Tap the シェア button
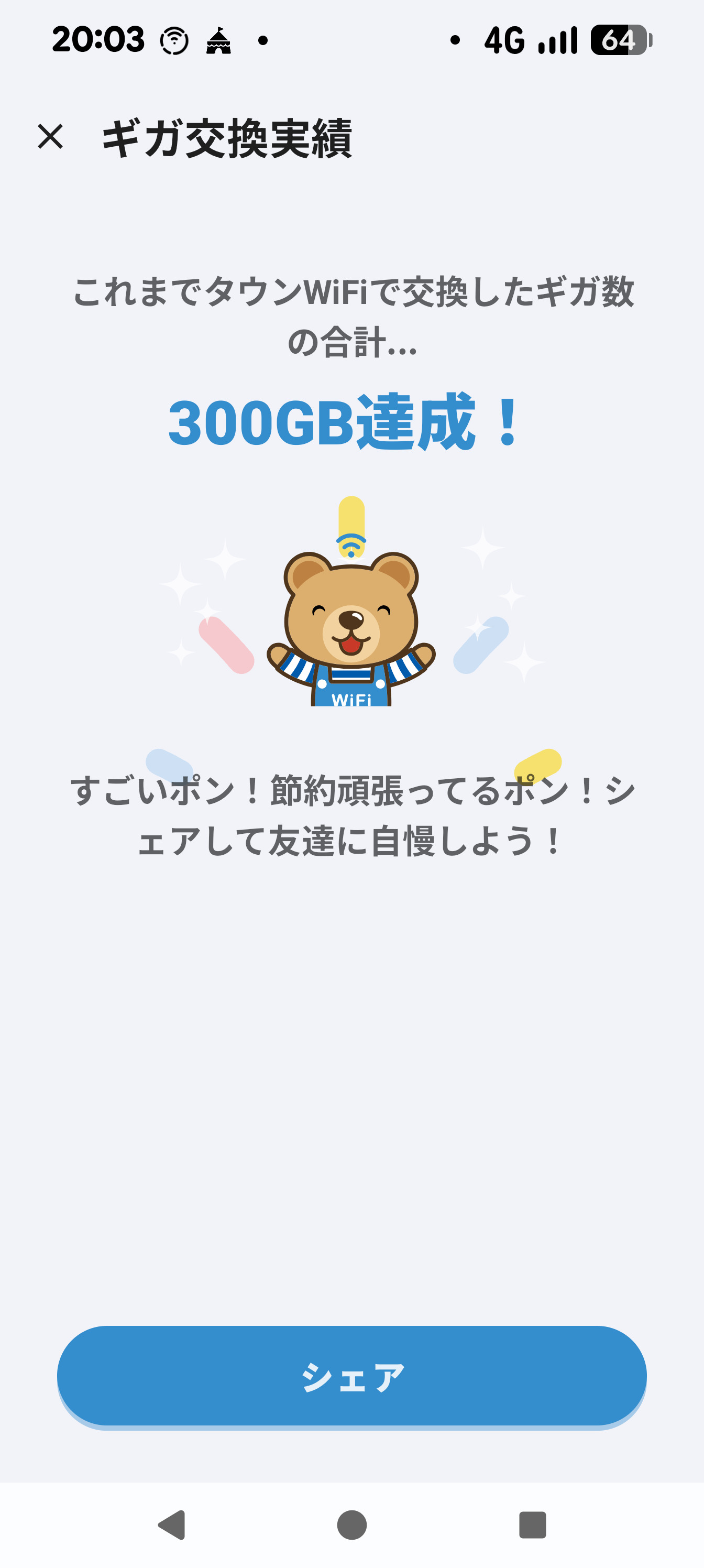Screen dimensions: 704x1568 [351, 1376]
